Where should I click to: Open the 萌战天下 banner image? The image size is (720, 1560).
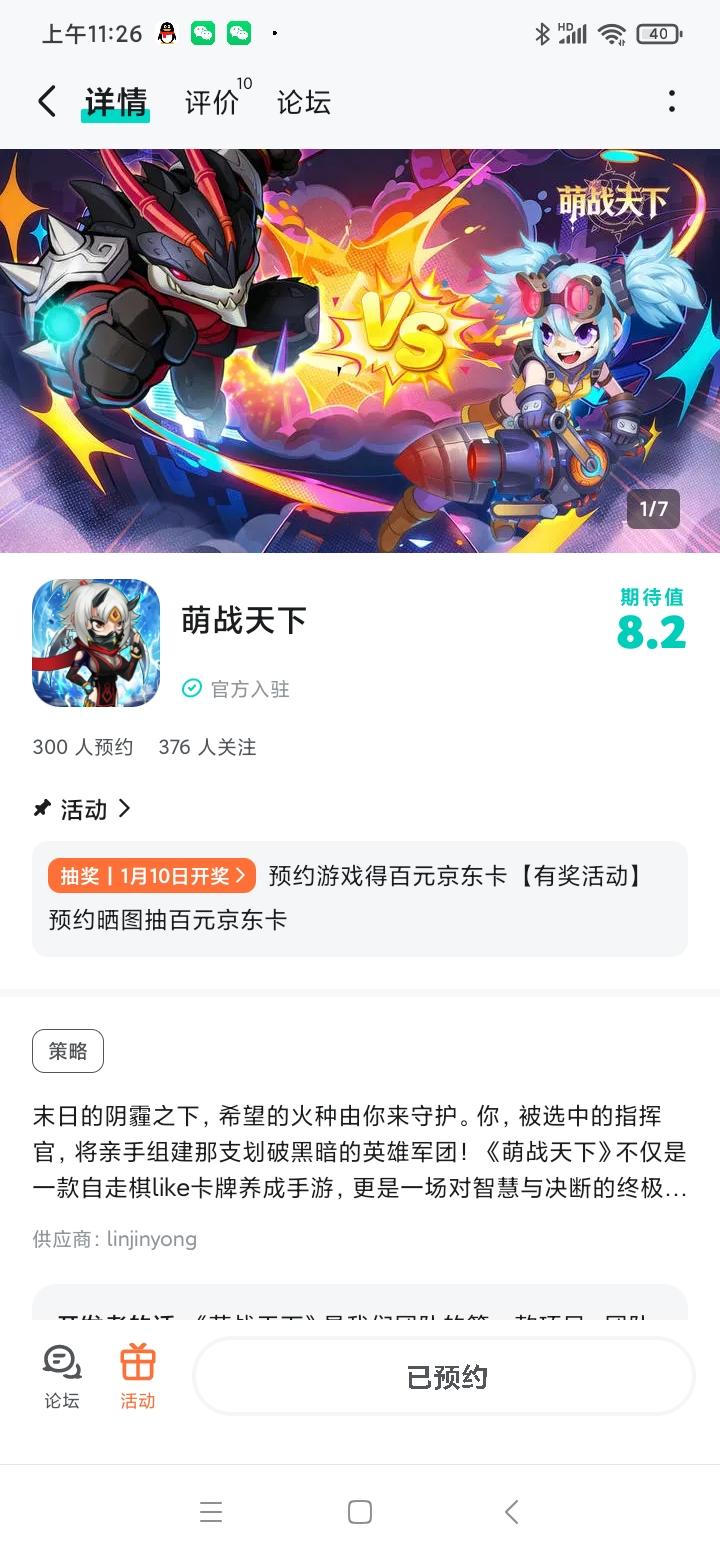(x=360, y=350)
